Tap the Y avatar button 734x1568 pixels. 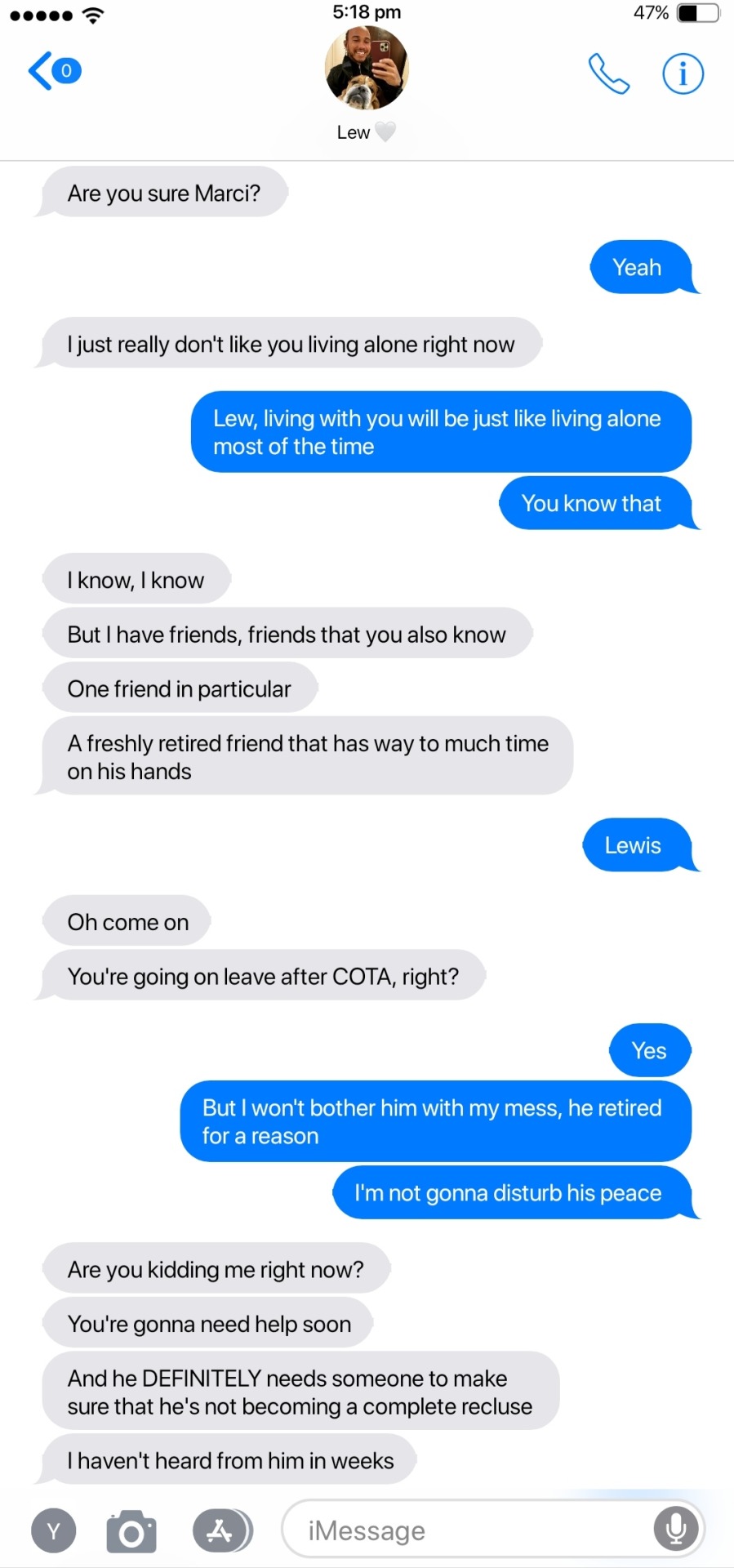point(53,1531)
